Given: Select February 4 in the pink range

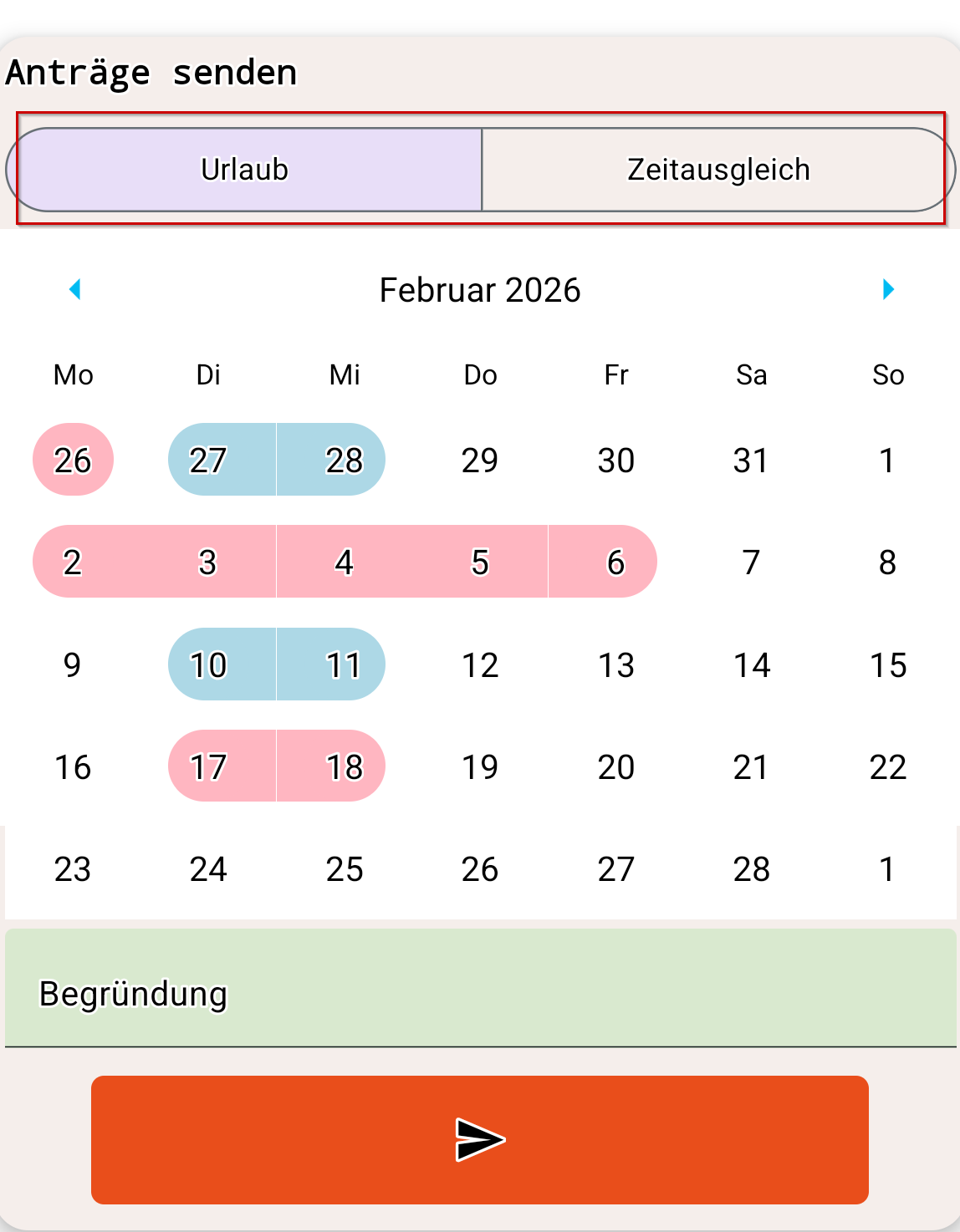Looking at the screenshot, I should (x=345, y=563).
